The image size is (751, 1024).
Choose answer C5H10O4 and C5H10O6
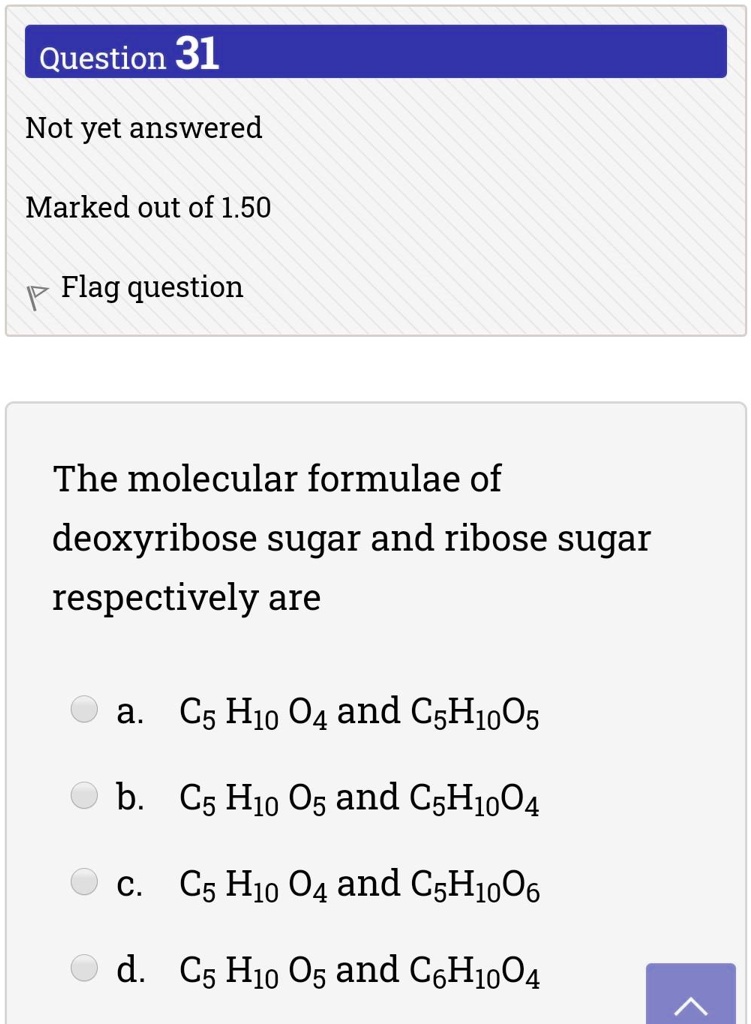[x=358, y=884]
